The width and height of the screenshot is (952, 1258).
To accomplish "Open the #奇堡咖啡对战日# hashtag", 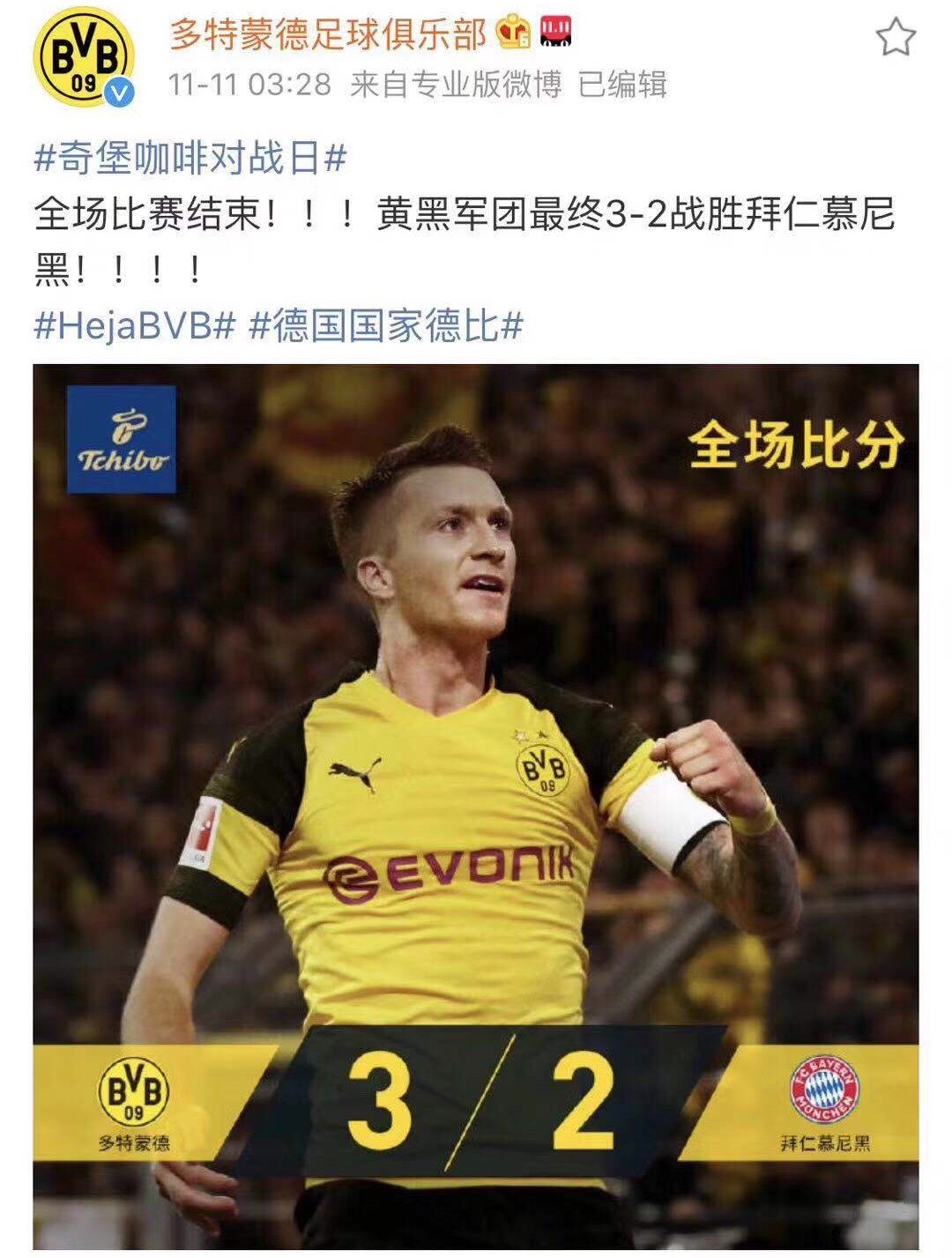I will 190,160.
